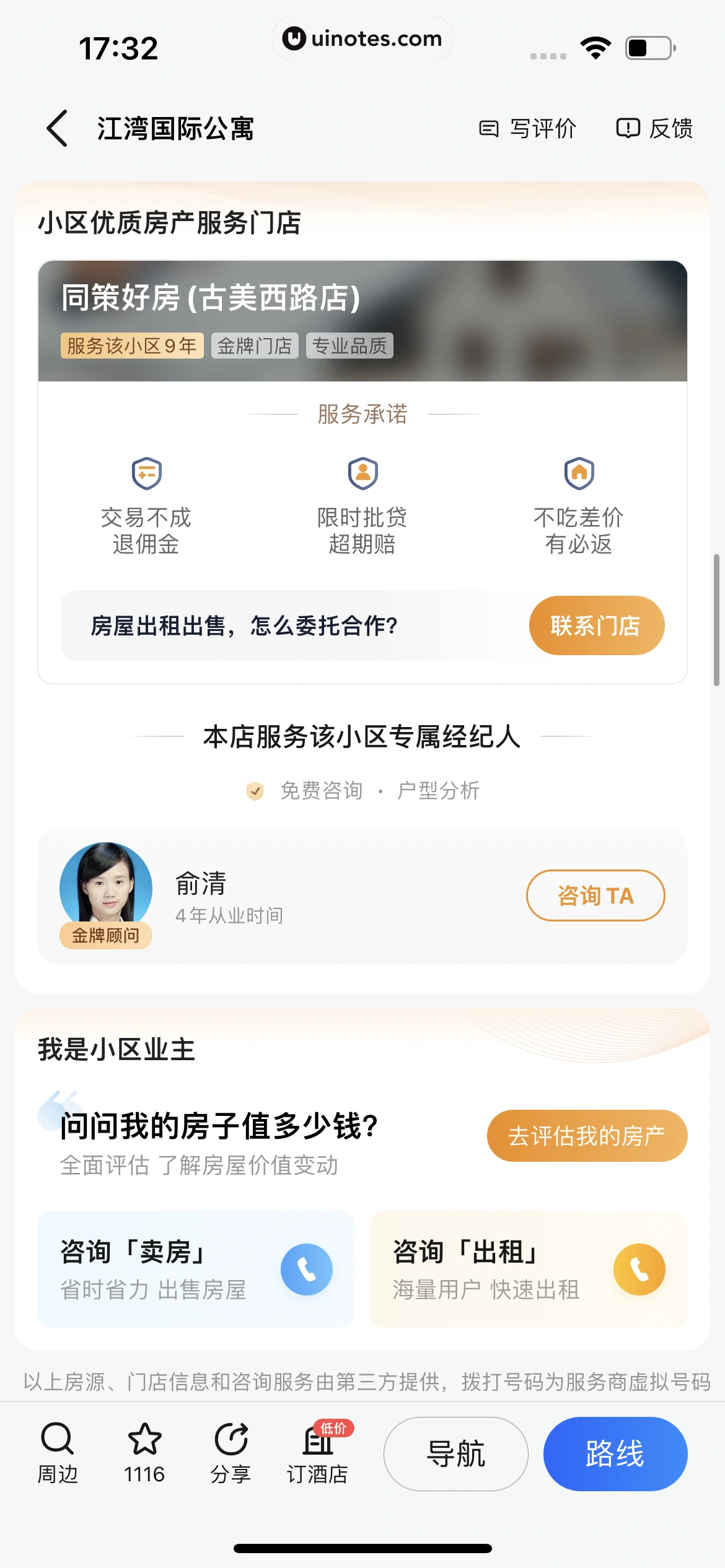This screenshot has height=1568, width=725.
Task: Tap the 联系门店 button
Action: point(596,625)
